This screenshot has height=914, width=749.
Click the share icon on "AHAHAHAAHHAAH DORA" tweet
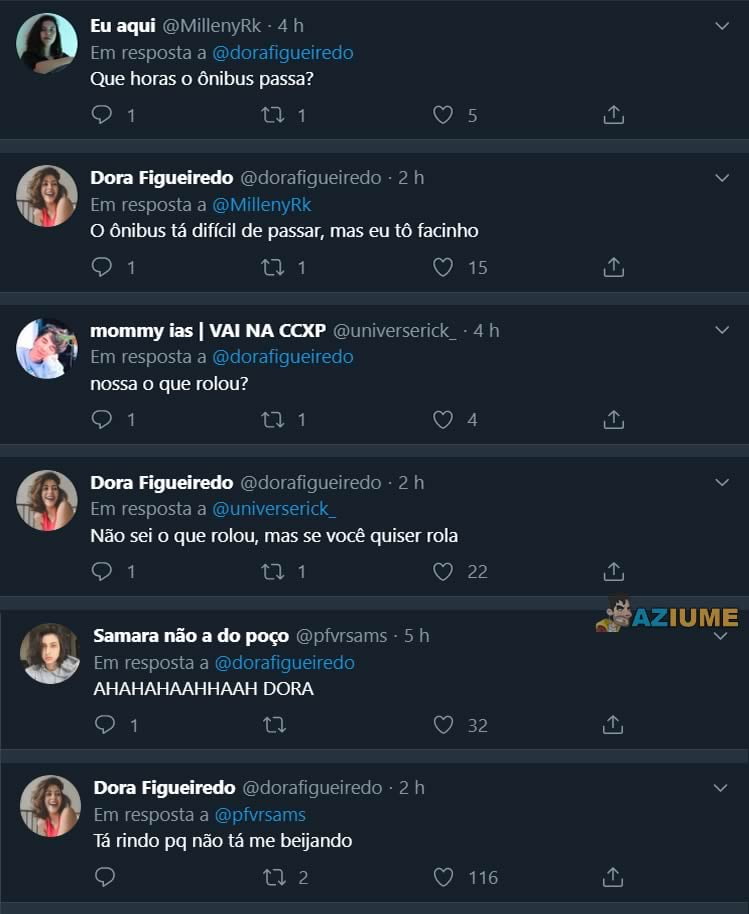[x=613, y=725]
